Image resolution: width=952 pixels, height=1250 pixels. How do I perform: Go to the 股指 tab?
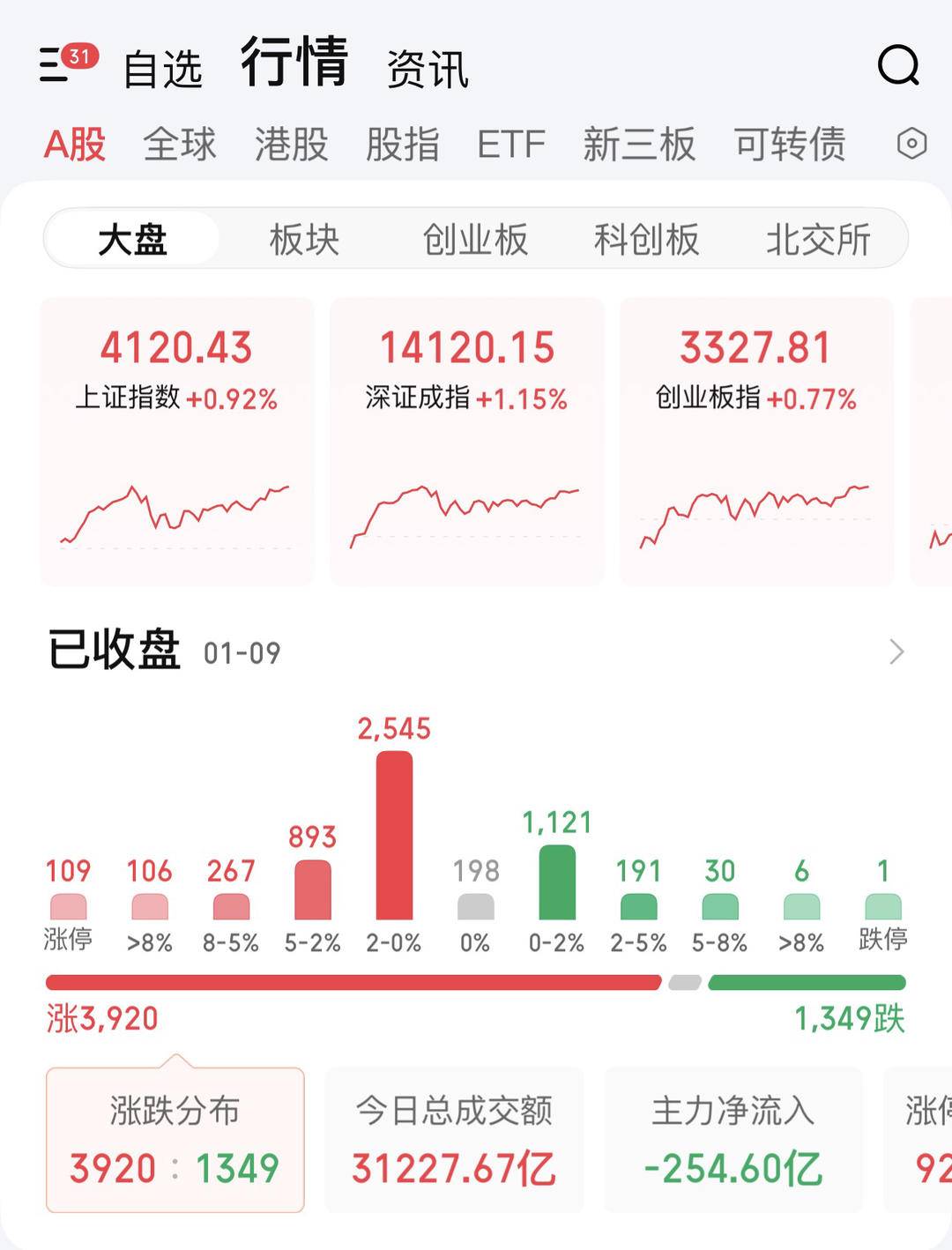pos(402,144)
